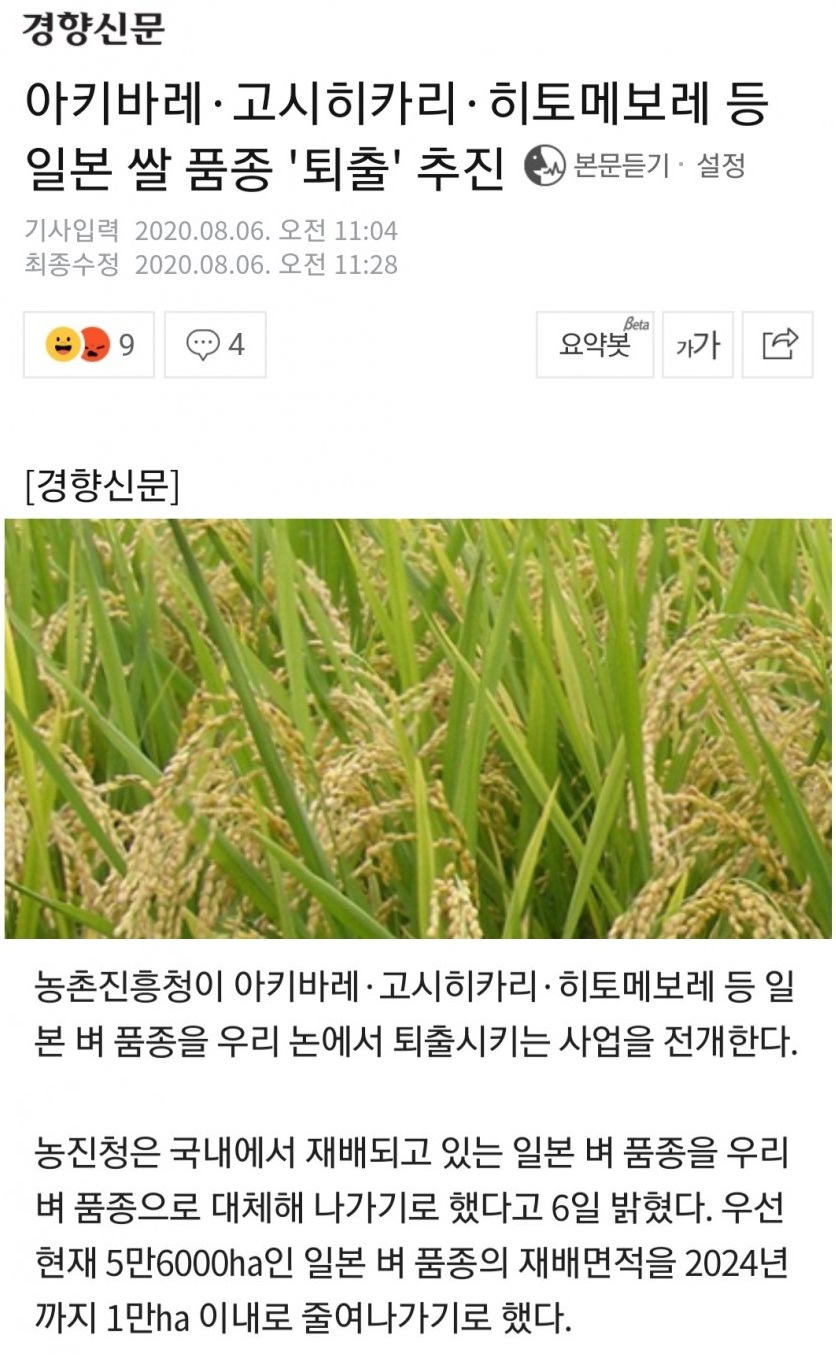Open the 경향신문 publisher page
The image size is (836, 1357).
(x=93, y=27)
